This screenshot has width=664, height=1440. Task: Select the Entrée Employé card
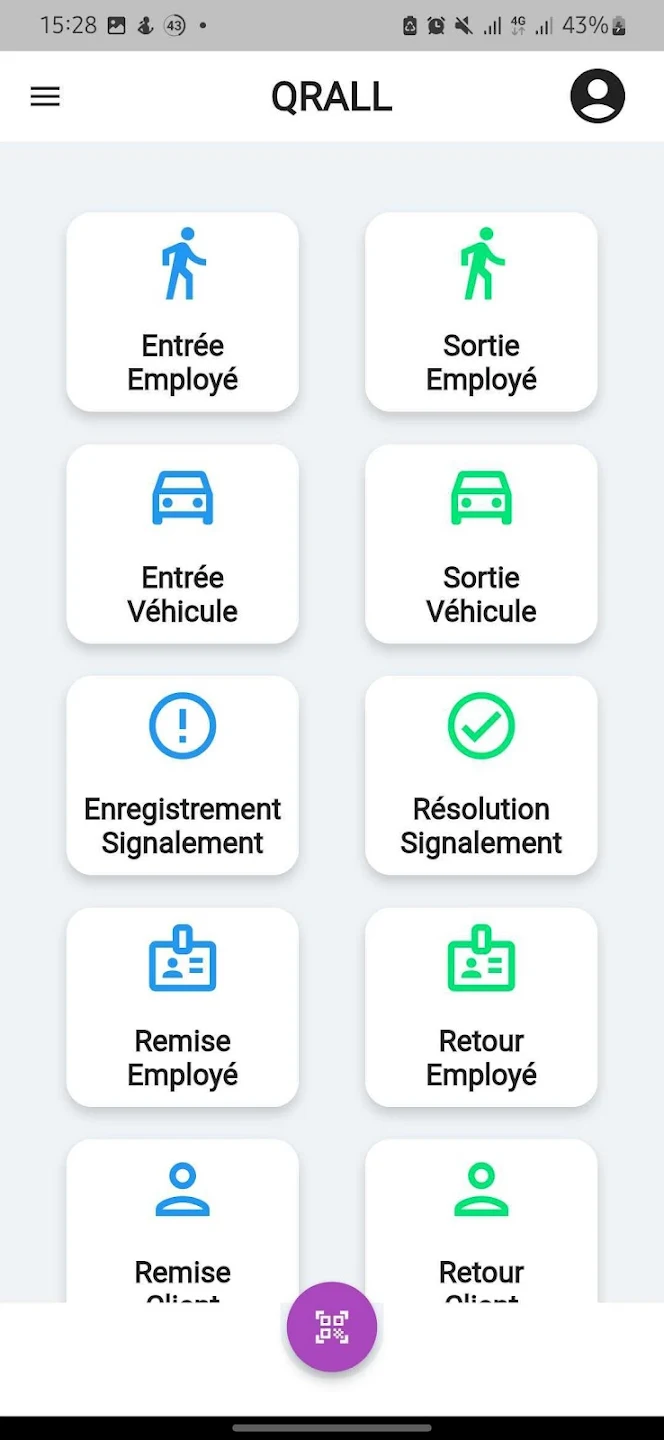pyautogui.click(x=183, y=312)
